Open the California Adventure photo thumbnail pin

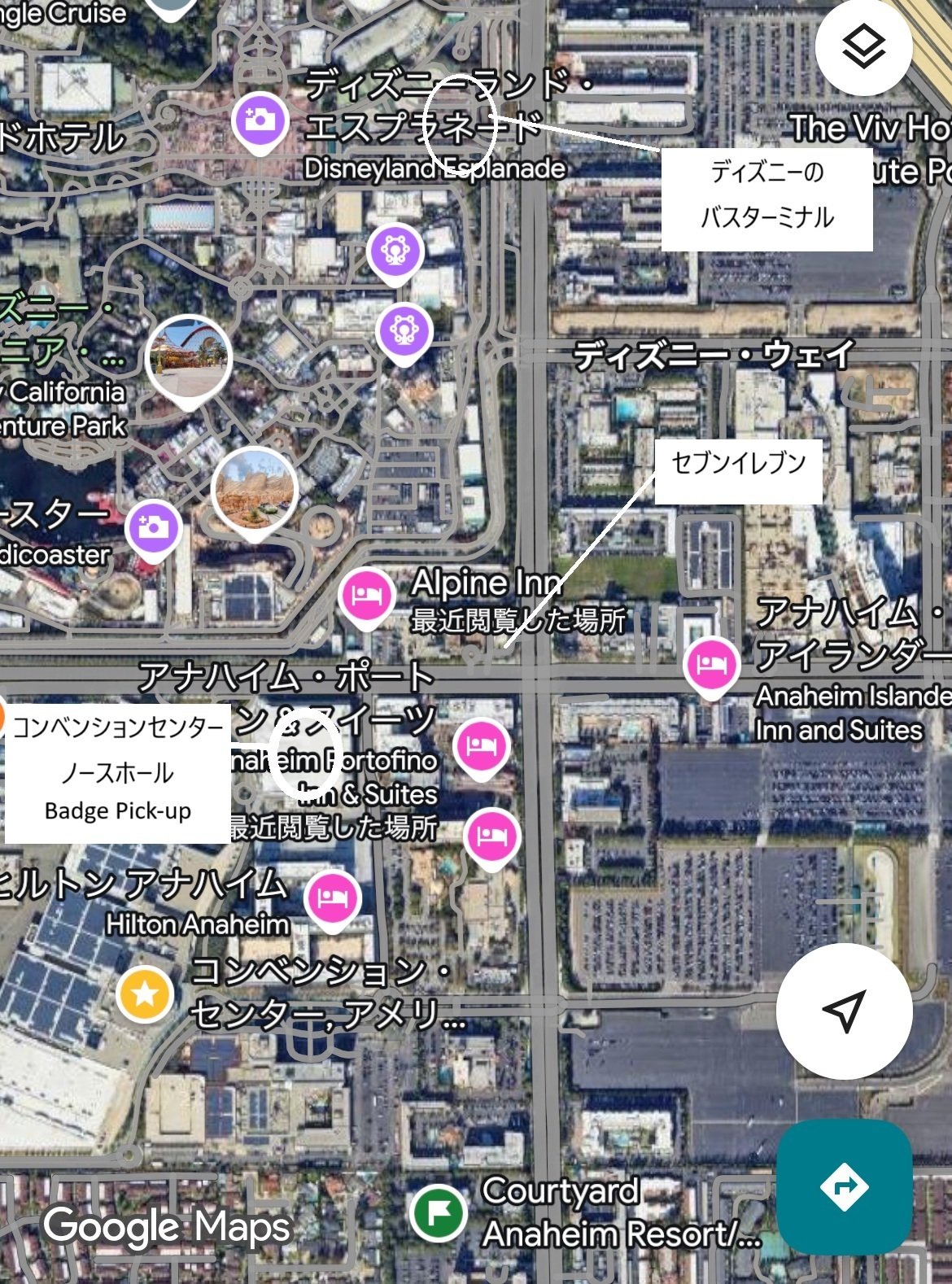point(189,358)
